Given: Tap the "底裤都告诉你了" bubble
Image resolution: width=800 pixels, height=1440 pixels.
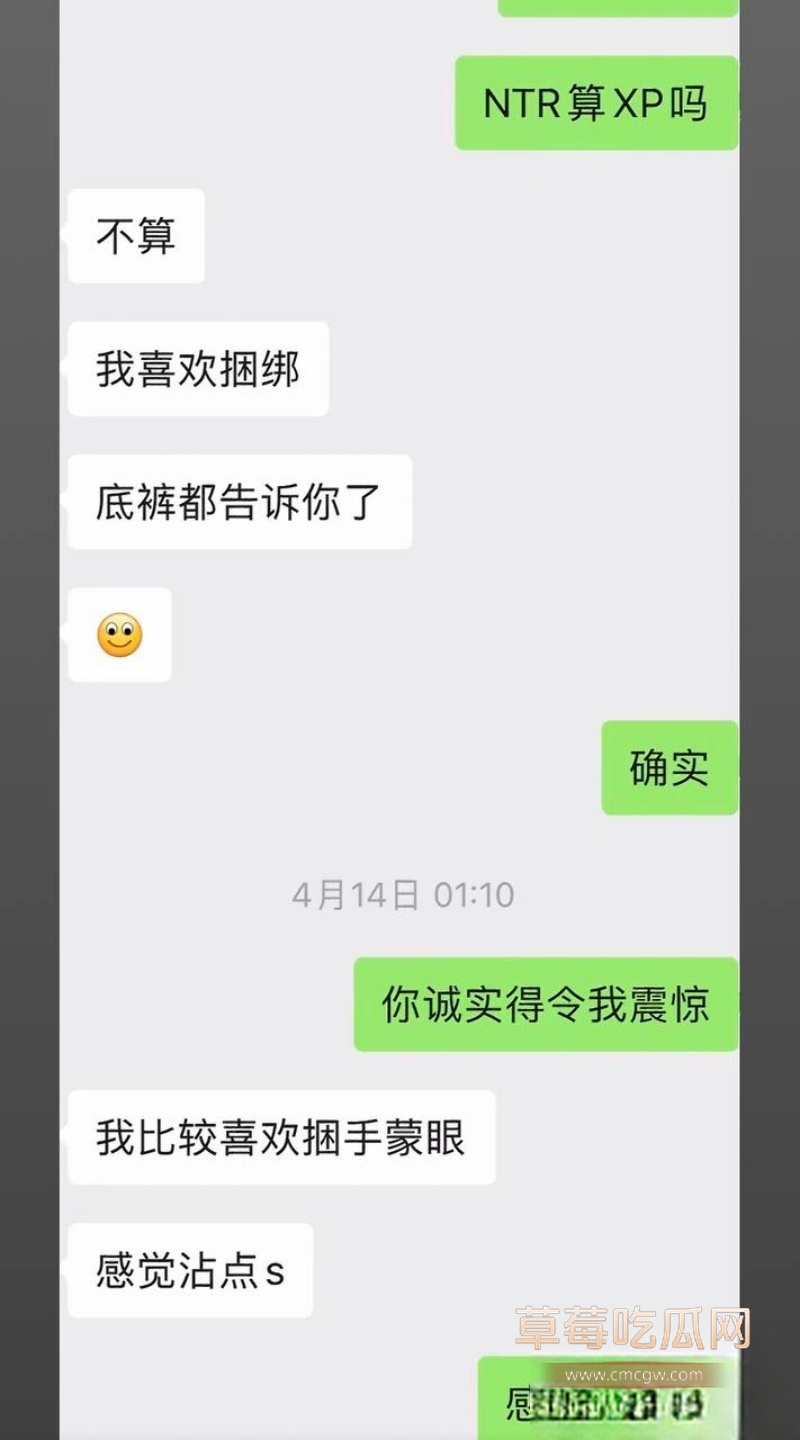Looking at the screenshot, I should (239, 503).
